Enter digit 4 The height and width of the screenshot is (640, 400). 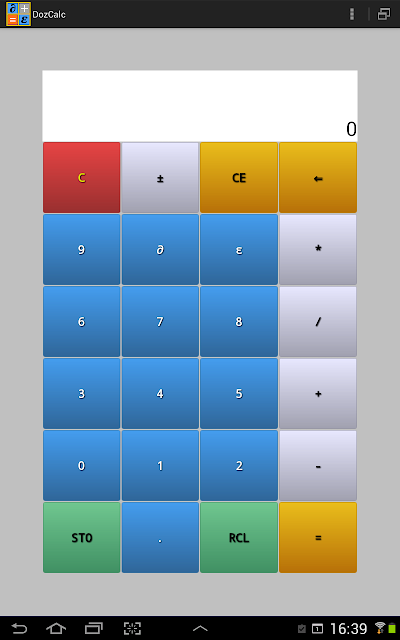coord(160,393)
